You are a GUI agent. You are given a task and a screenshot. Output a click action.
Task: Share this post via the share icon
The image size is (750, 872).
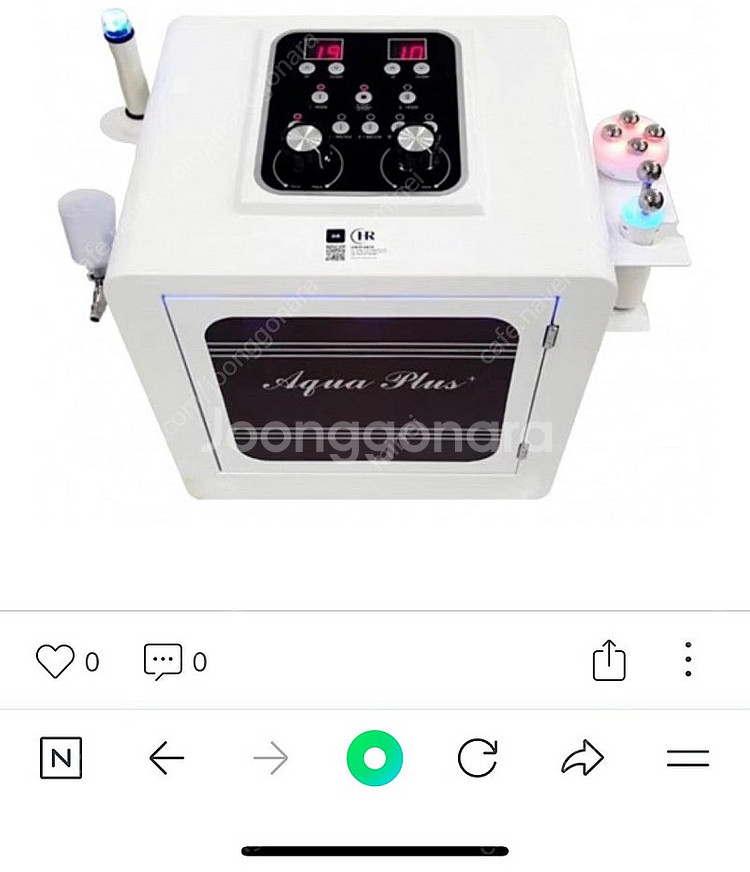click(x=609, y=661)
